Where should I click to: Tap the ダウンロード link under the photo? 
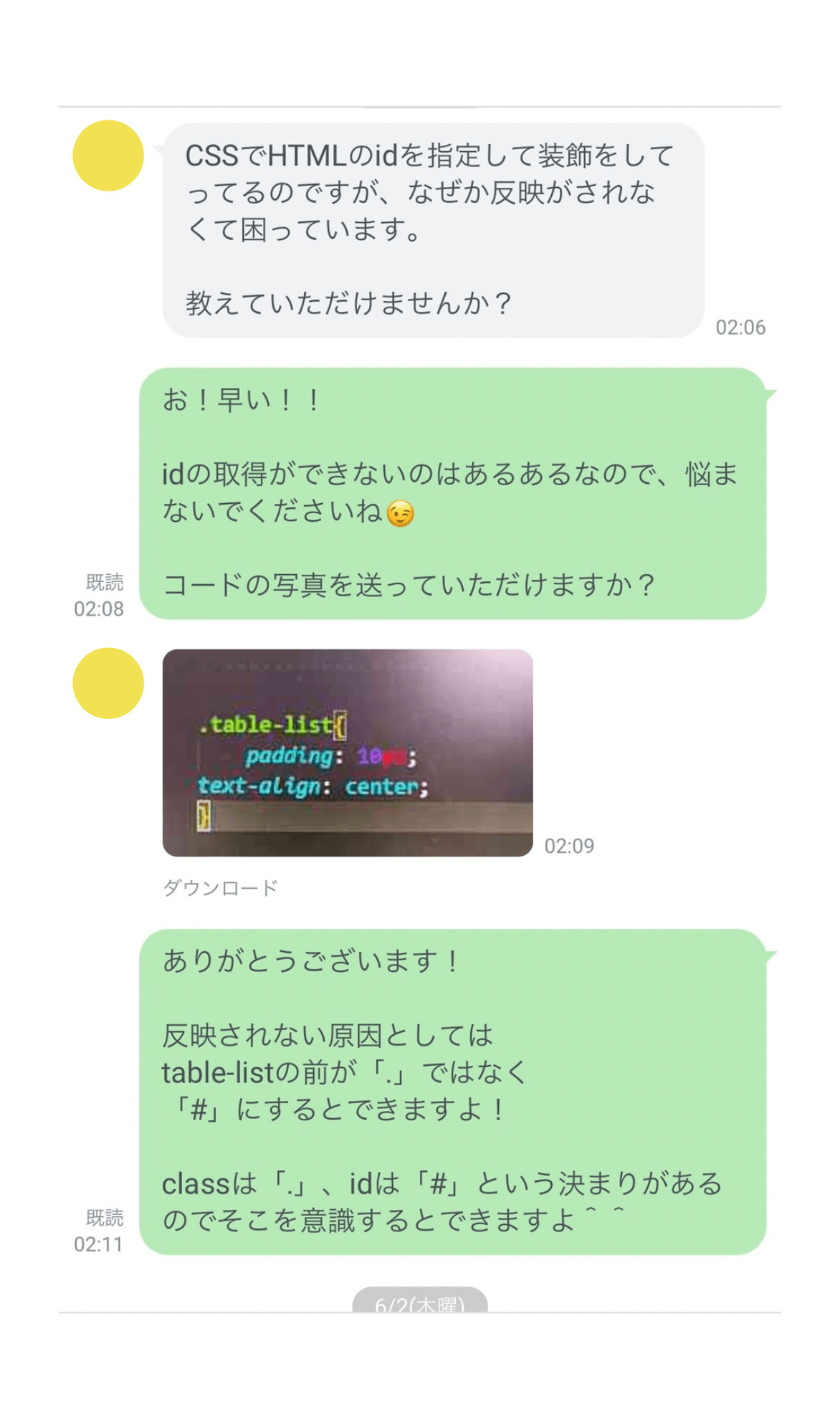[x=220, y=888]
